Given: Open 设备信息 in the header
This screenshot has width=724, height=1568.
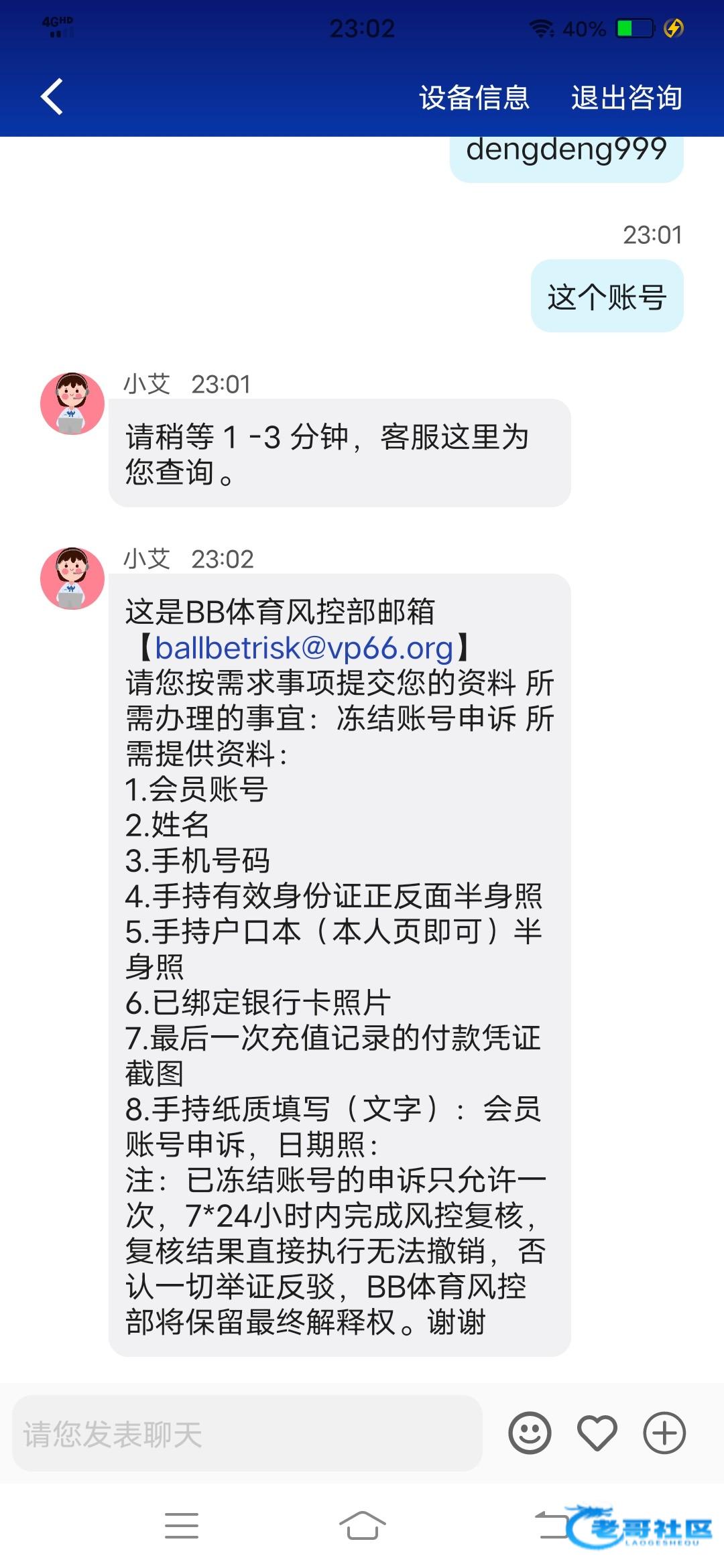Looking at the screenshot, I should coord(474,98).
